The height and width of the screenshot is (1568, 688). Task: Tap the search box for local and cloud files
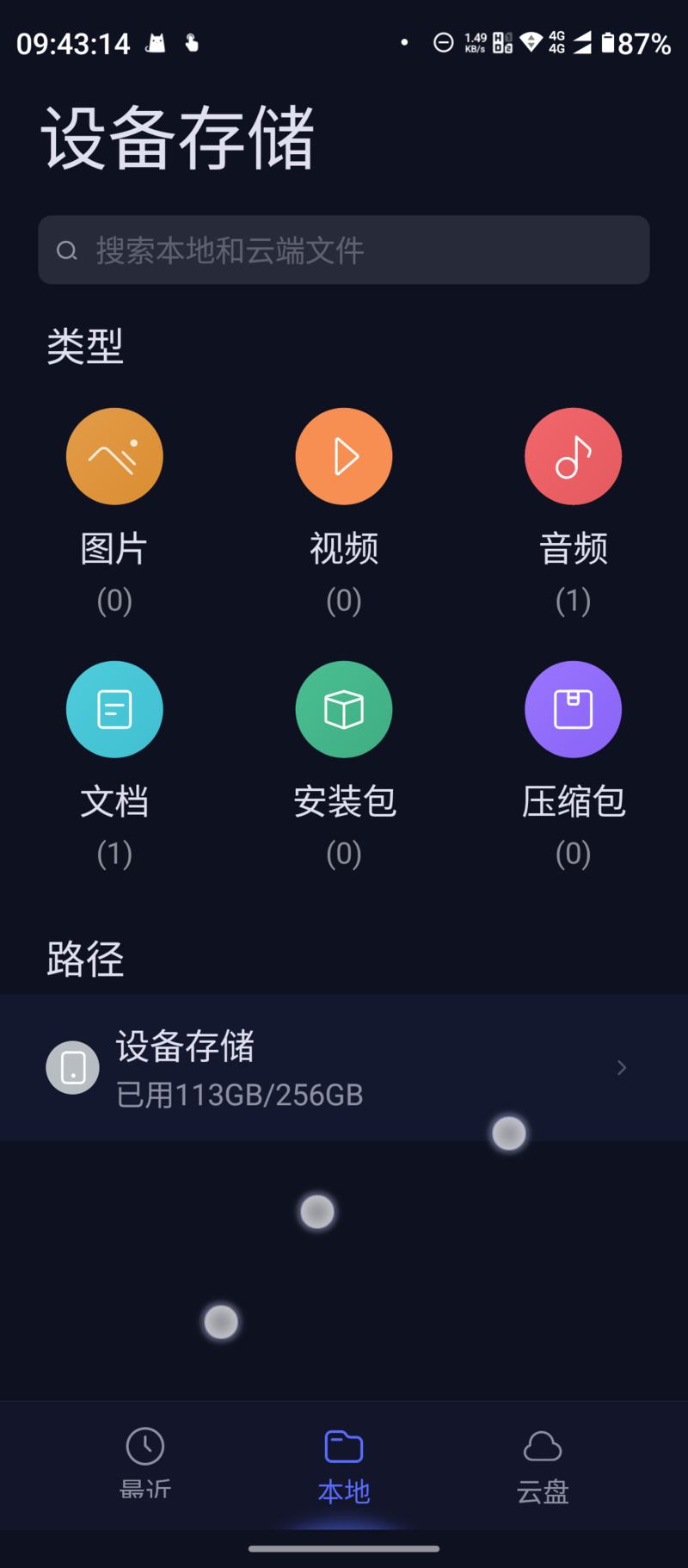pyautogui.click(x=344, y=250)
